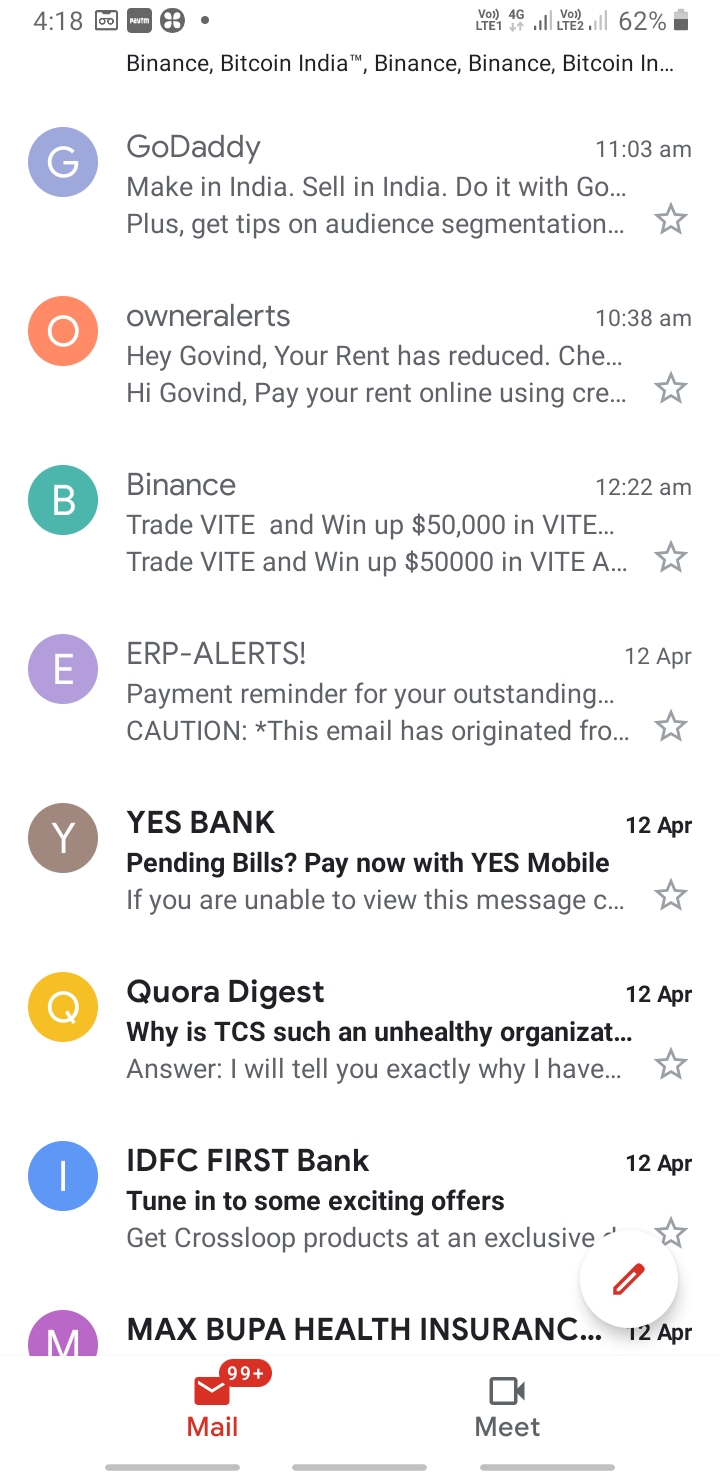
Task: Open the IDFC FIRST Bank email
Action: click(x=350, y=1199)
